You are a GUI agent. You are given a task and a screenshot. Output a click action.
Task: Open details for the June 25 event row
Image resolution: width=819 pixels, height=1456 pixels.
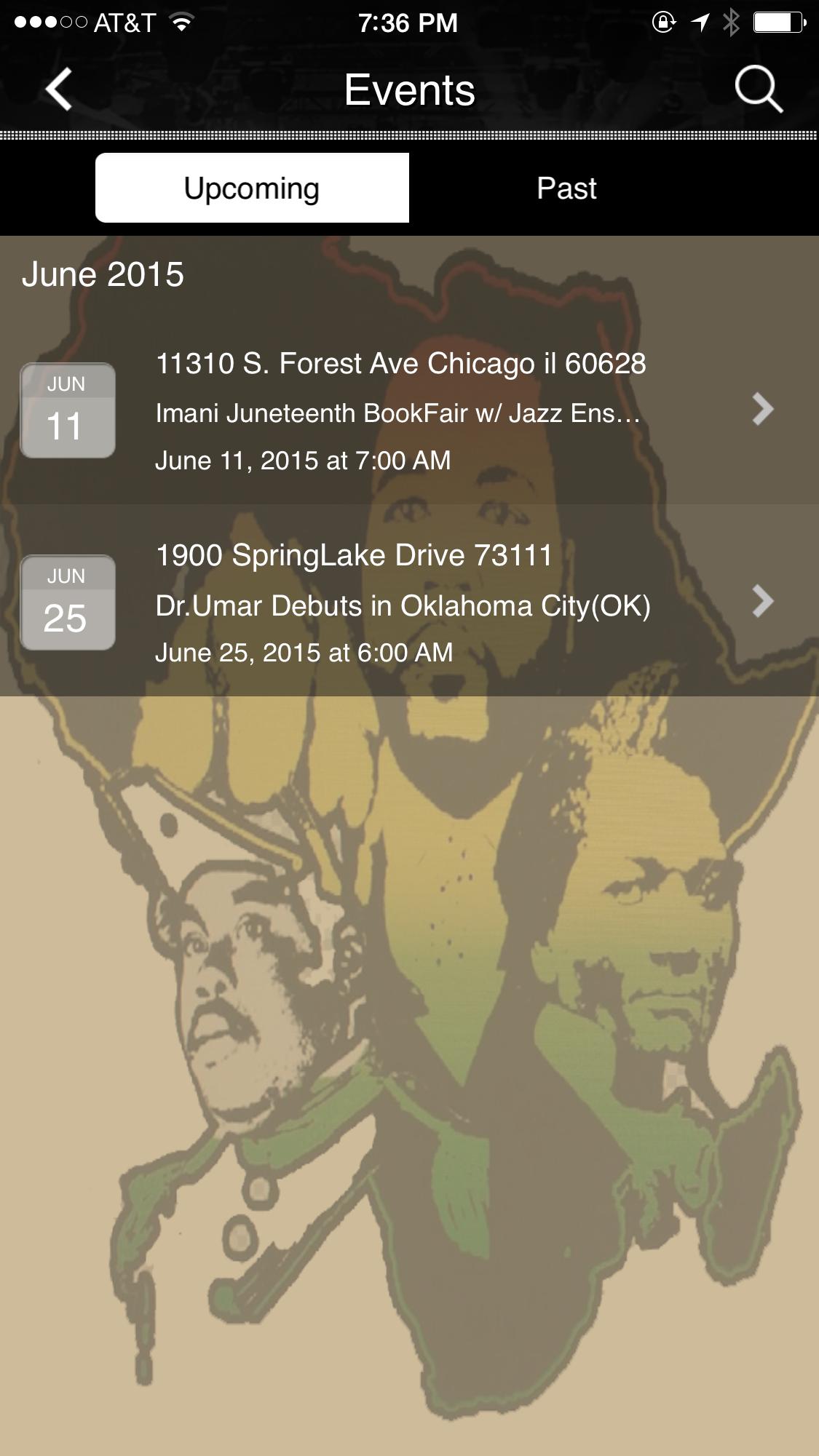tap(409, 602)
